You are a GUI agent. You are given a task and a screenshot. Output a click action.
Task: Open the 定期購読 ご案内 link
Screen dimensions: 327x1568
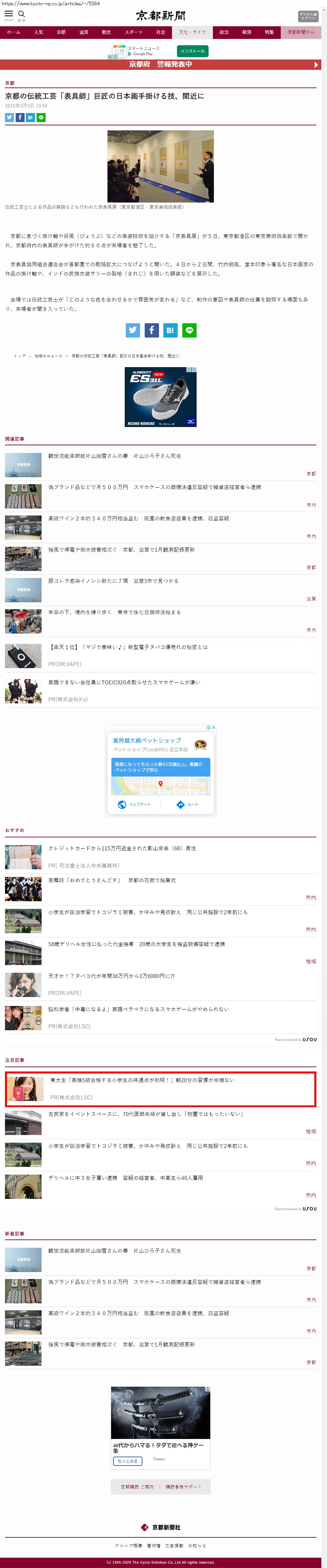tap(137, 1487)
